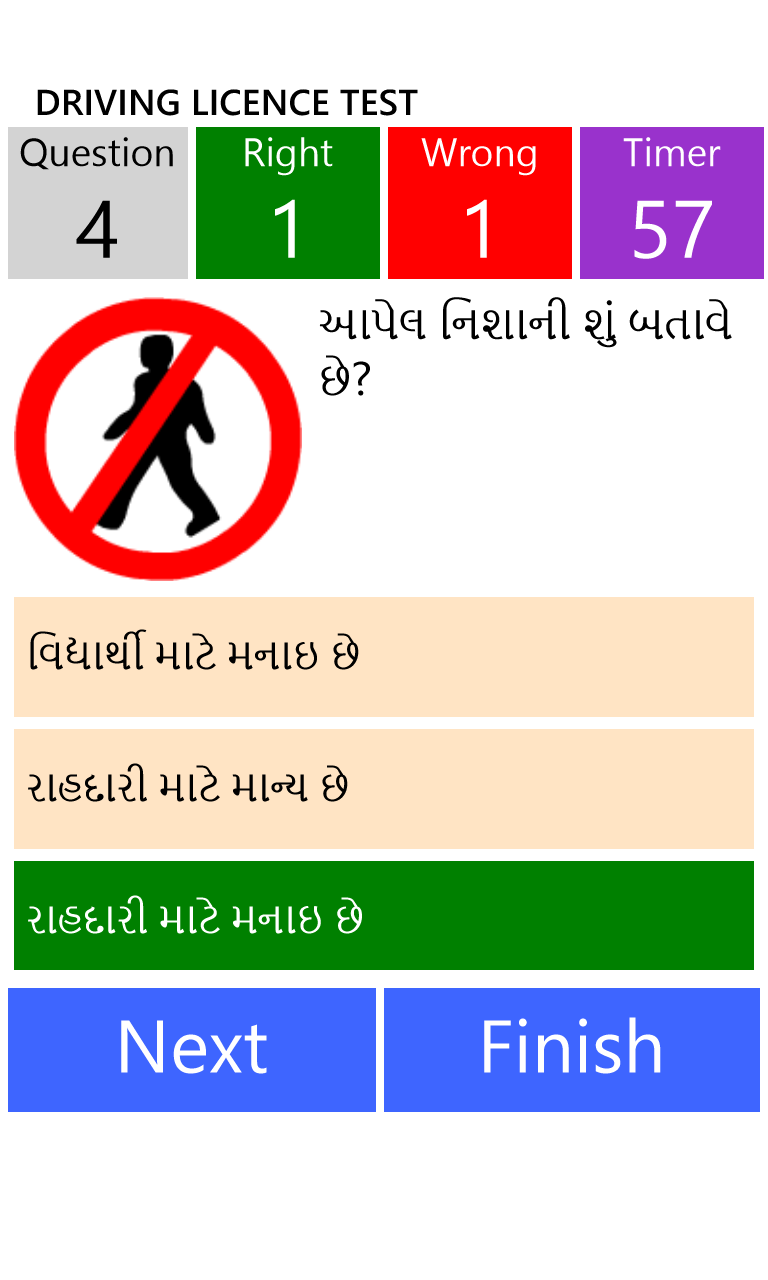Viewport: 768px width, 1280px height.
Task: Select answer 'વિદ્યાર્થી માટે મનાઇ છે'
Action: (384, 657)
